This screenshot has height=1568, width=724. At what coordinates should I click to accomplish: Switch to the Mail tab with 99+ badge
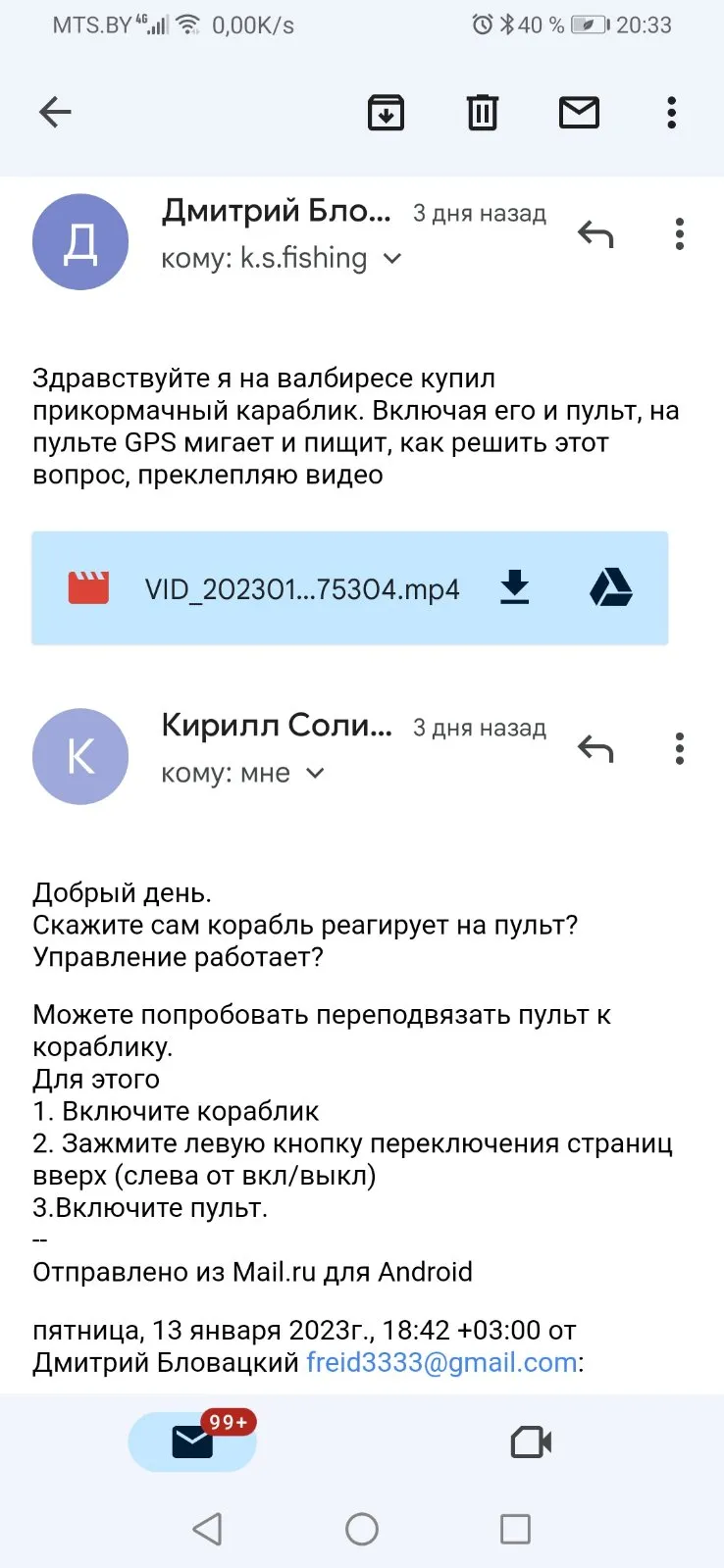click(x=192, y=1442)
